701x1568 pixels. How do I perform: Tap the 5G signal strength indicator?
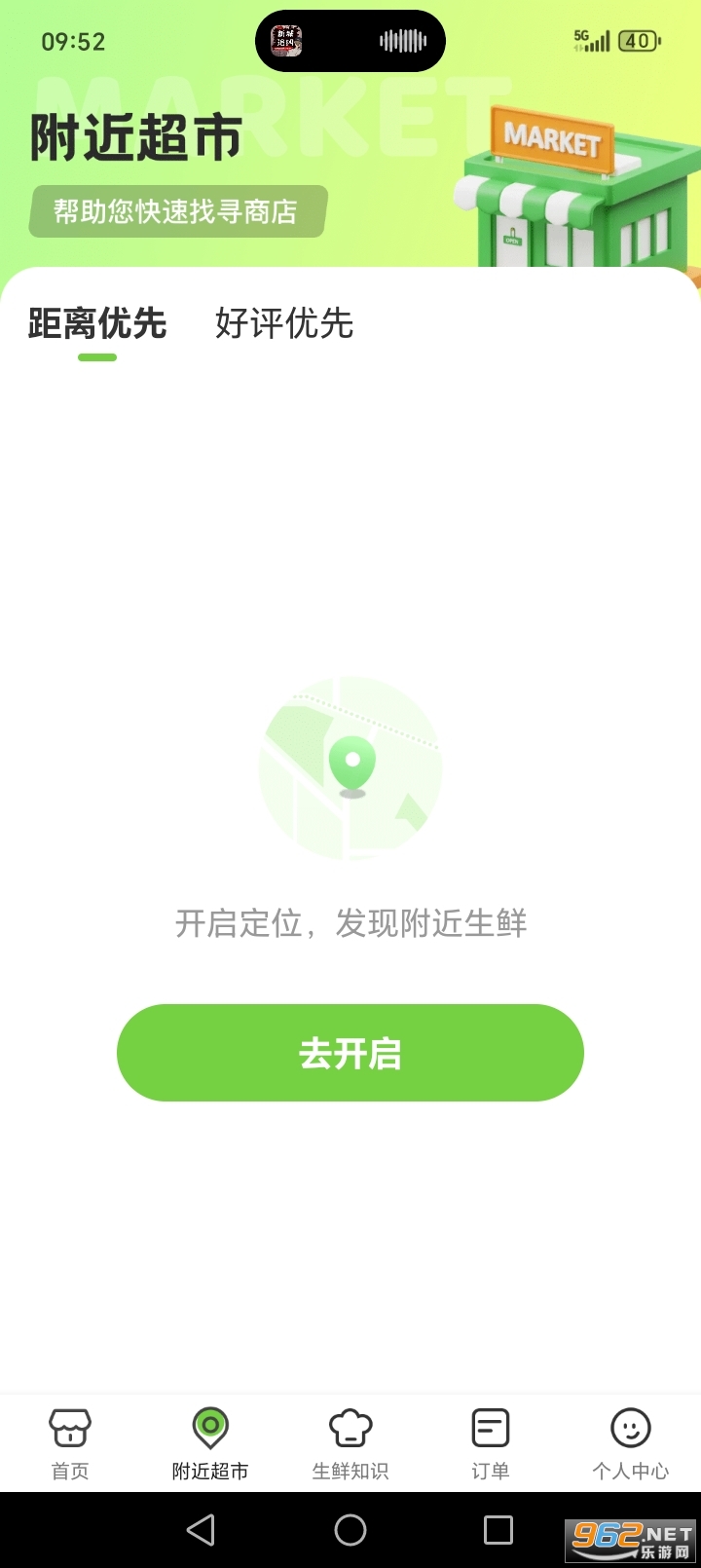[x=592, y=39]
